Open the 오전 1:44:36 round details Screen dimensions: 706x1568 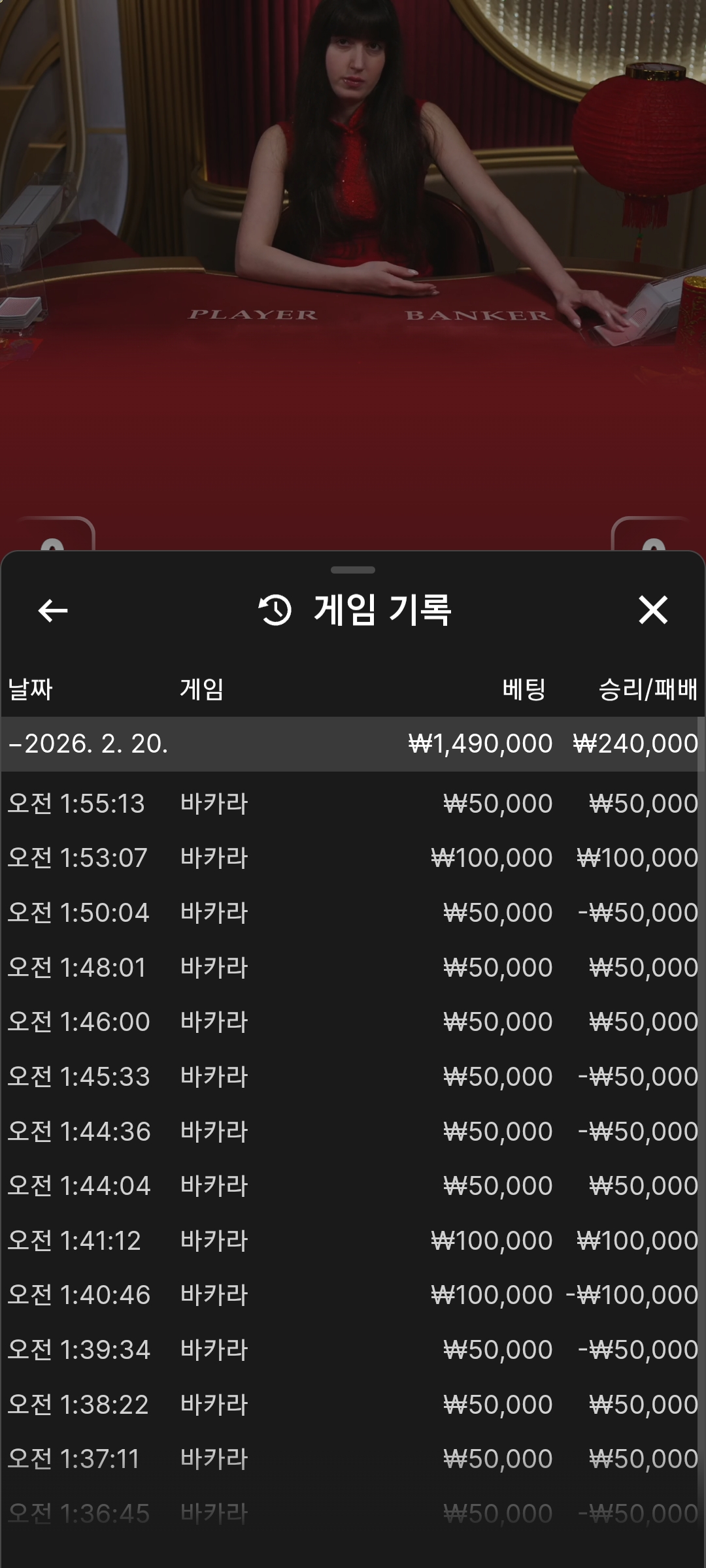[x=353, y=1132]
